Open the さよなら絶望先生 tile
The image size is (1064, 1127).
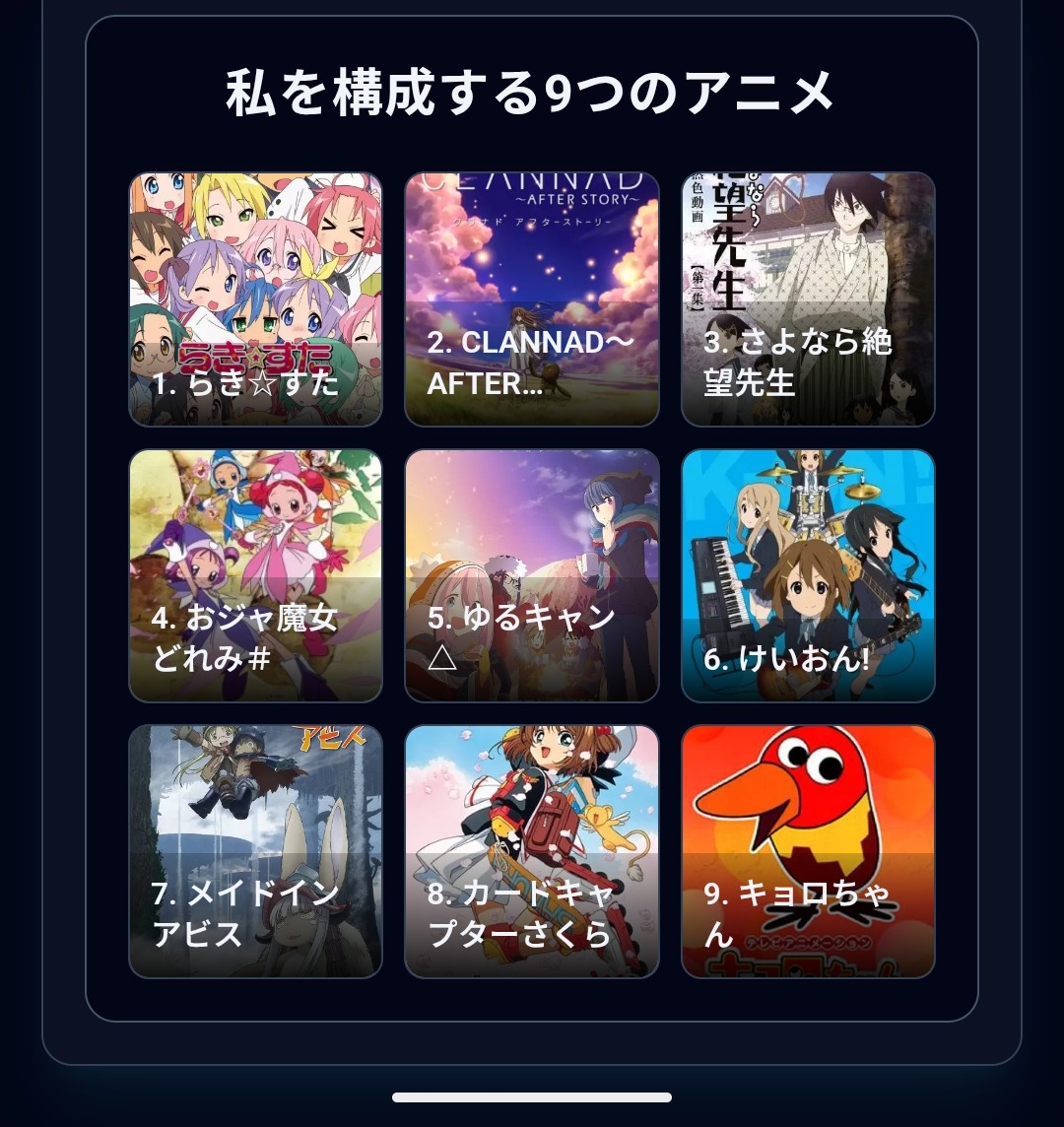(x=808, y=298)
